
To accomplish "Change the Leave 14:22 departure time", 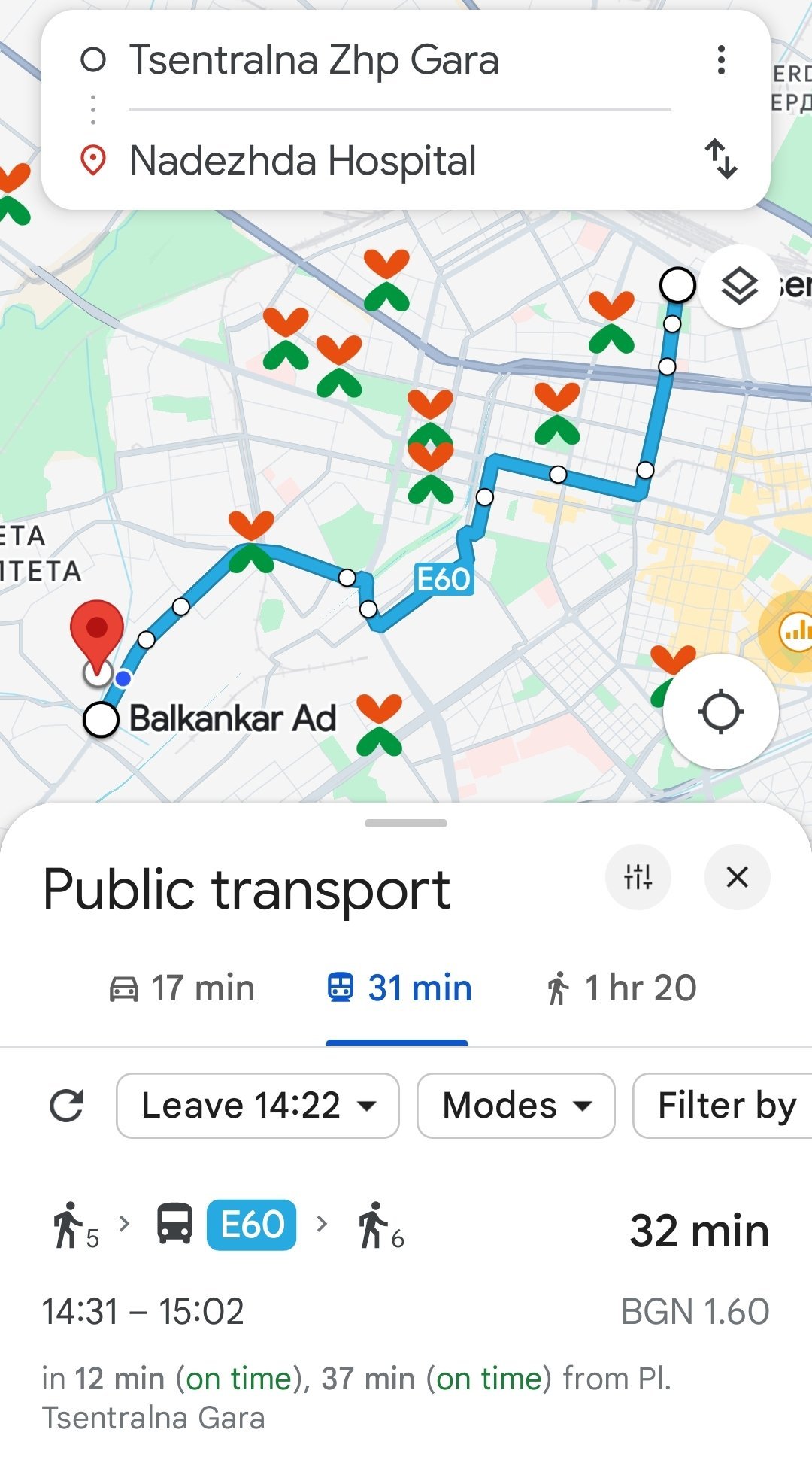I will tap(258, 1106).
